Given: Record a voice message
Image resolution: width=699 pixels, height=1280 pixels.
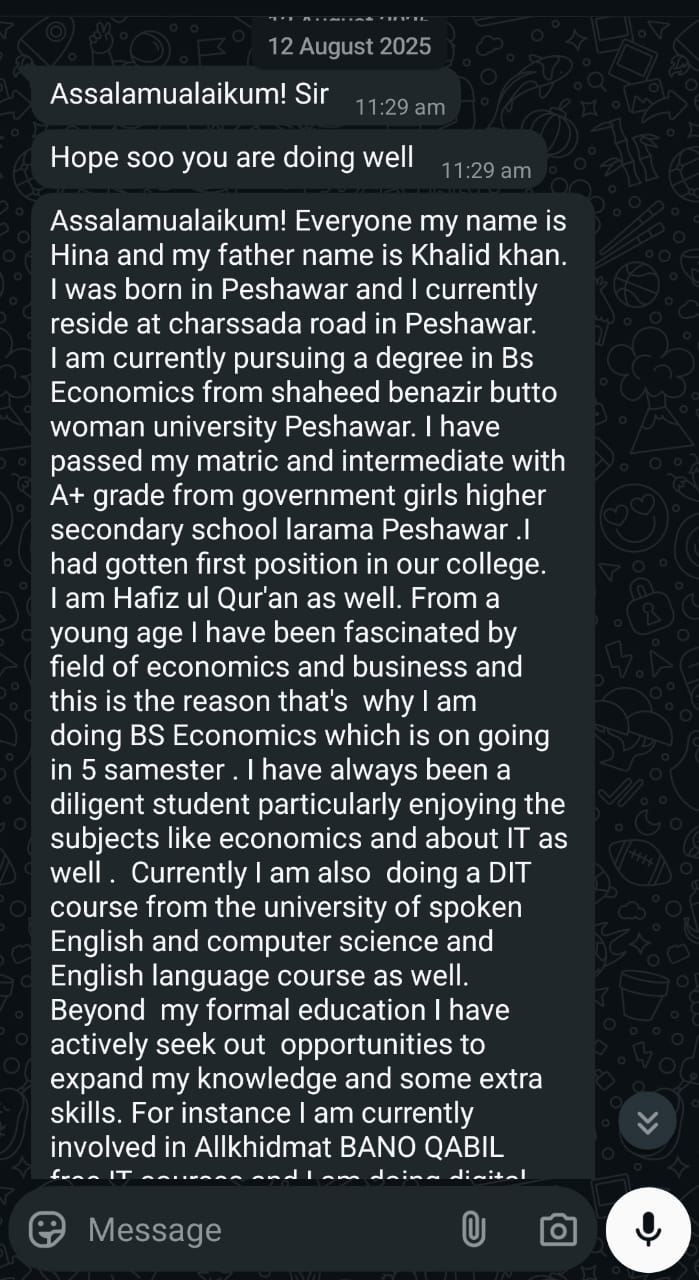Looking at the screenshot, I should (x=648, y=1229).
